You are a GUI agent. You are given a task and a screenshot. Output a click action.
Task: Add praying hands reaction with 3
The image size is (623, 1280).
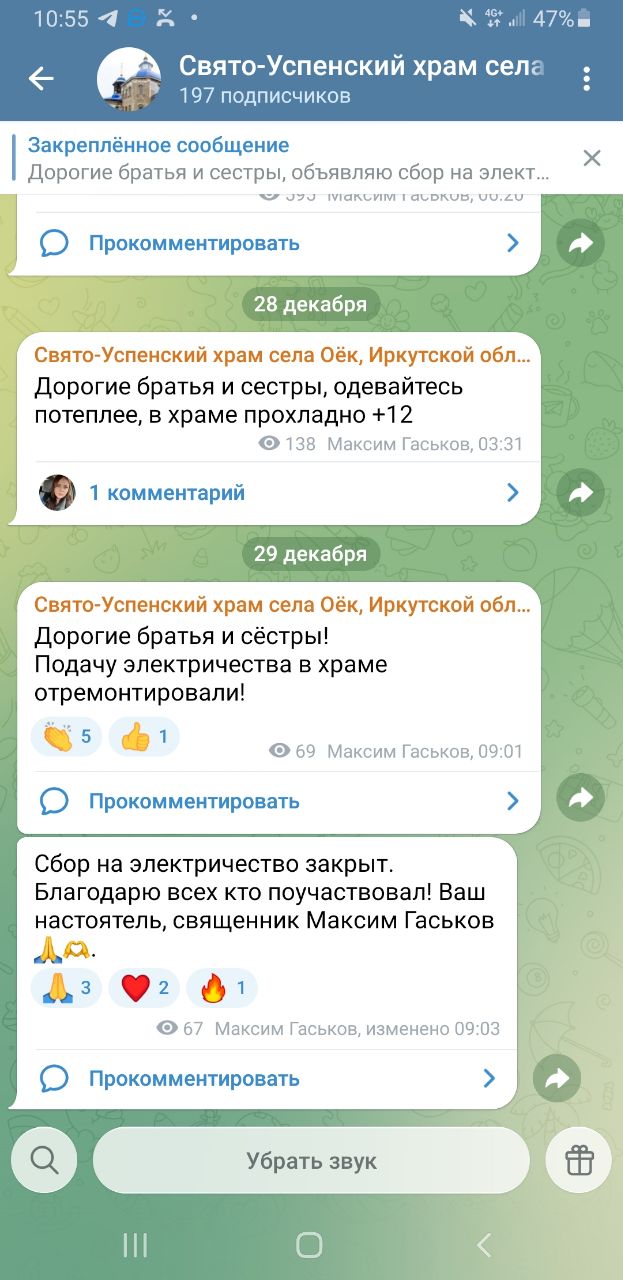tap(67, 989)
